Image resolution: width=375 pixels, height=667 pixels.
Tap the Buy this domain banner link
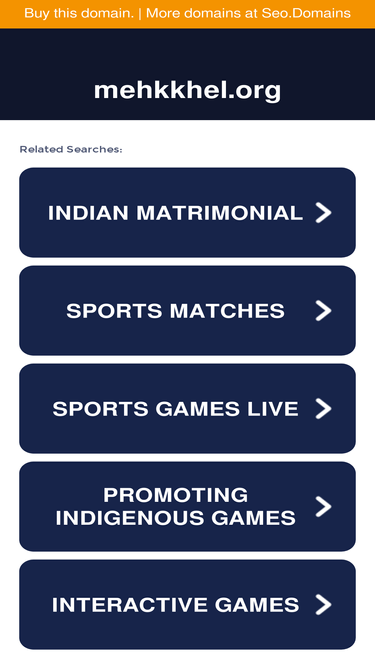[x=187, y=14]
